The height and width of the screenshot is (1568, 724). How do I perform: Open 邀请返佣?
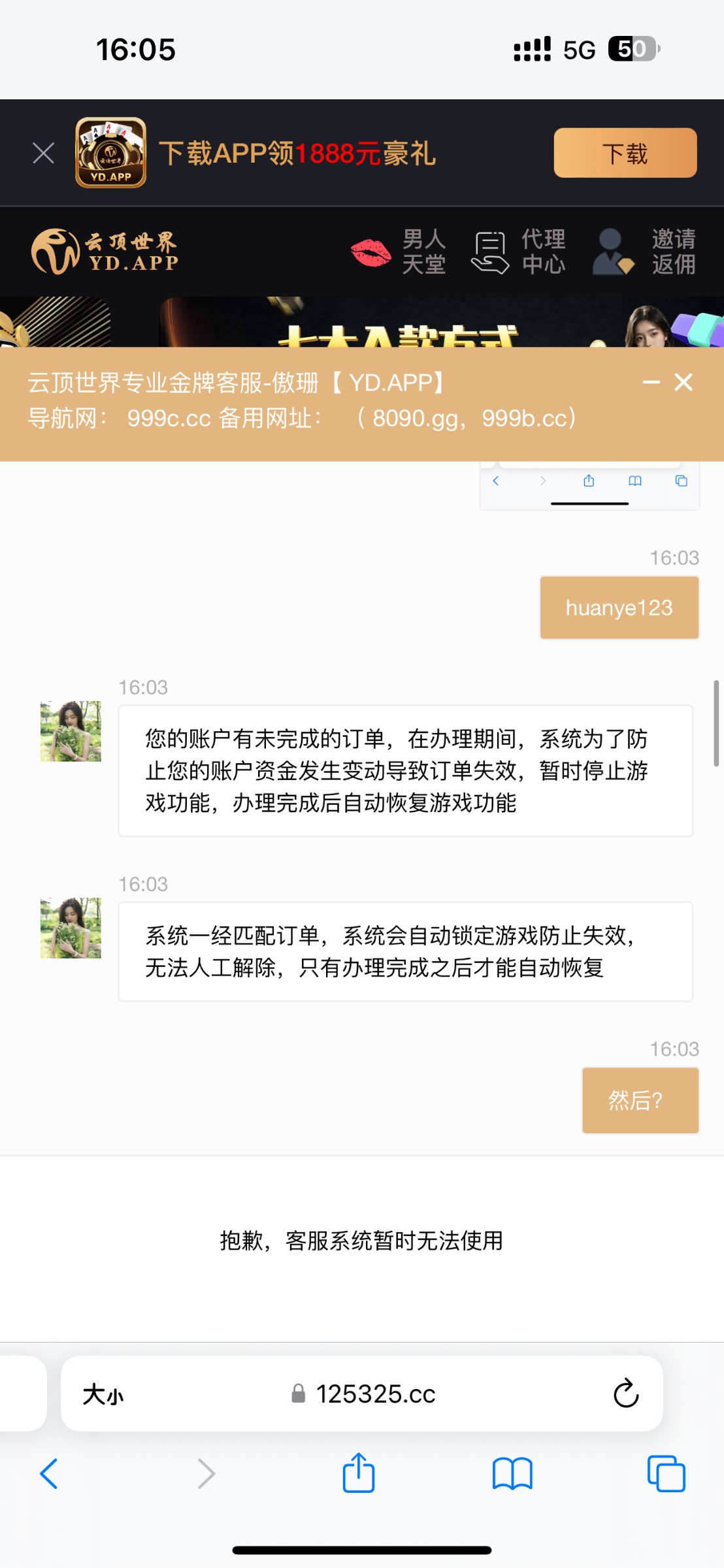(644, 252)
